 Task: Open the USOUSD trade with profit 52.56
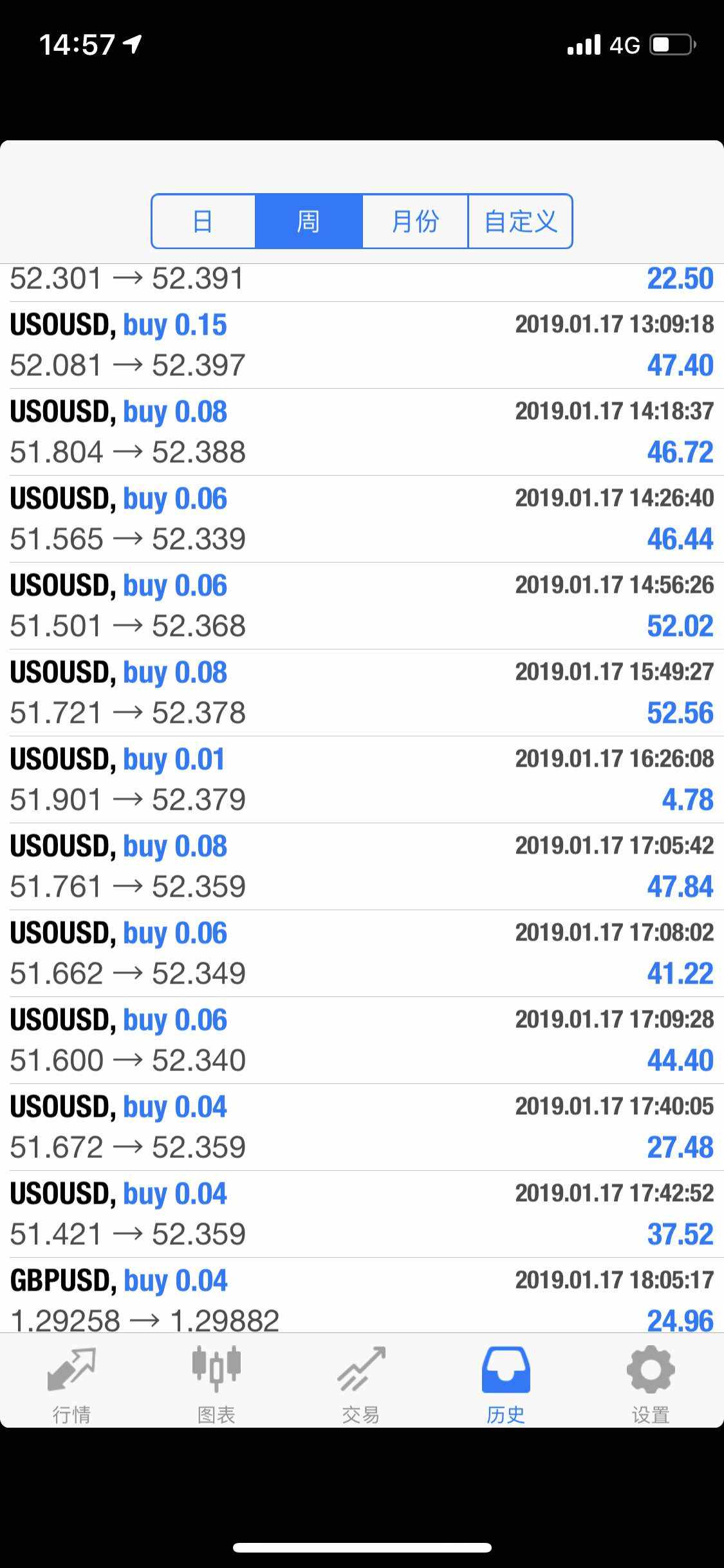(362, 693)
